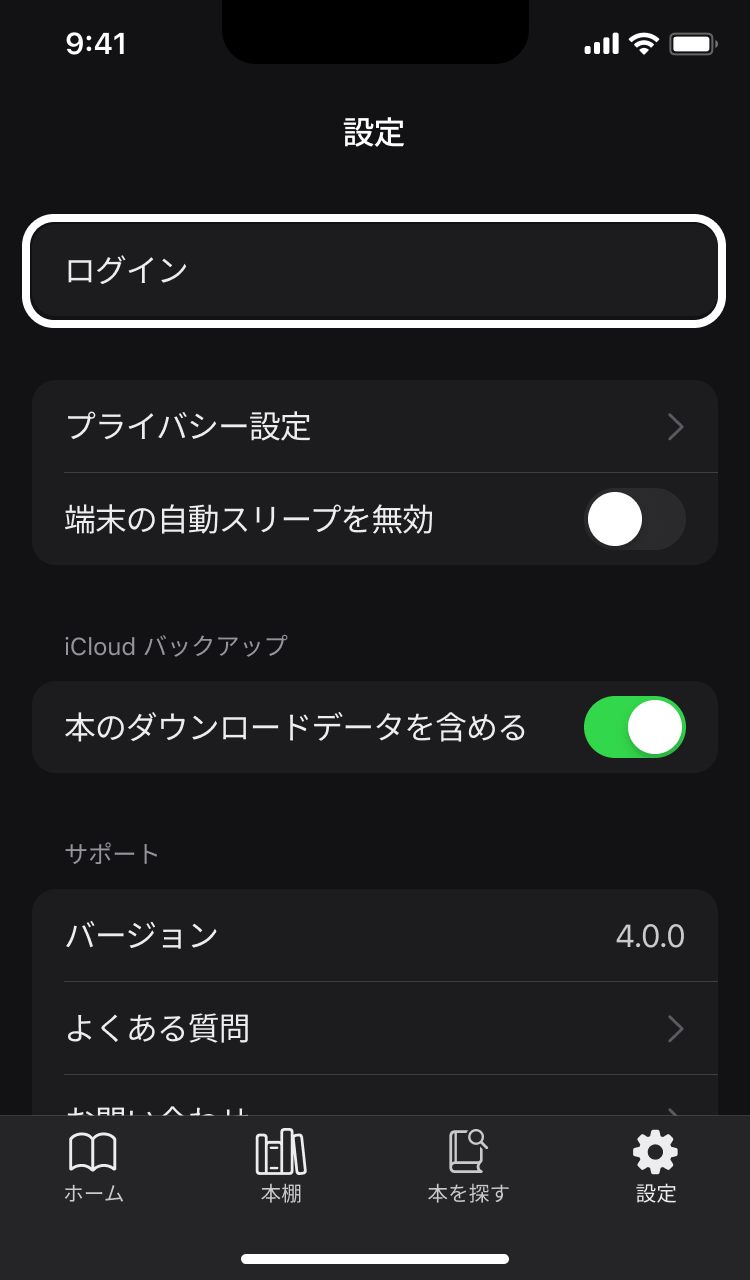This screenshot has width=750, height=1280.
Task: Open the 本を探す tab
Action: pos(468,1166)
